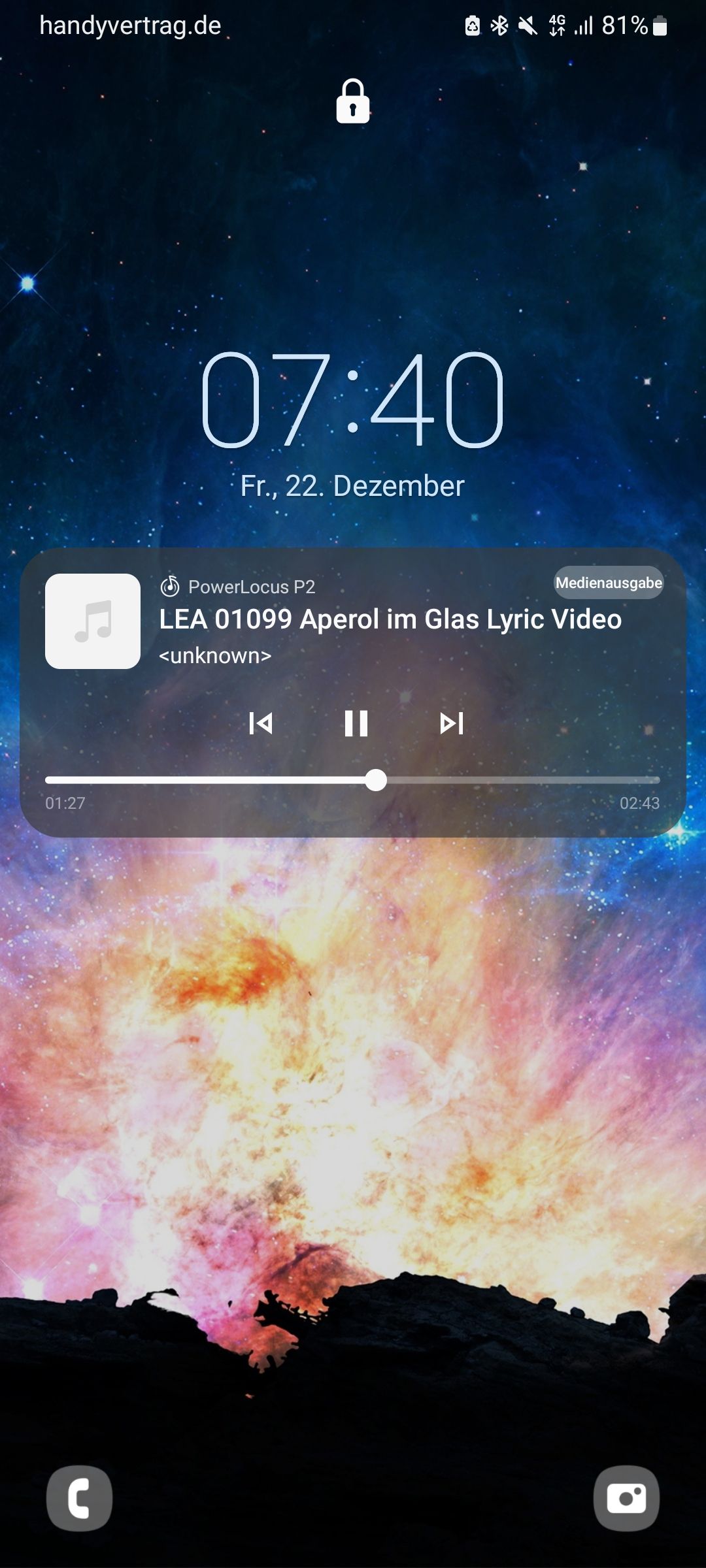Image resolution: width=706 pixels, height=1568 pixels.
Task: Tap the lock icon to unlock
Action: pyautogui.click(x=353, y=101)
